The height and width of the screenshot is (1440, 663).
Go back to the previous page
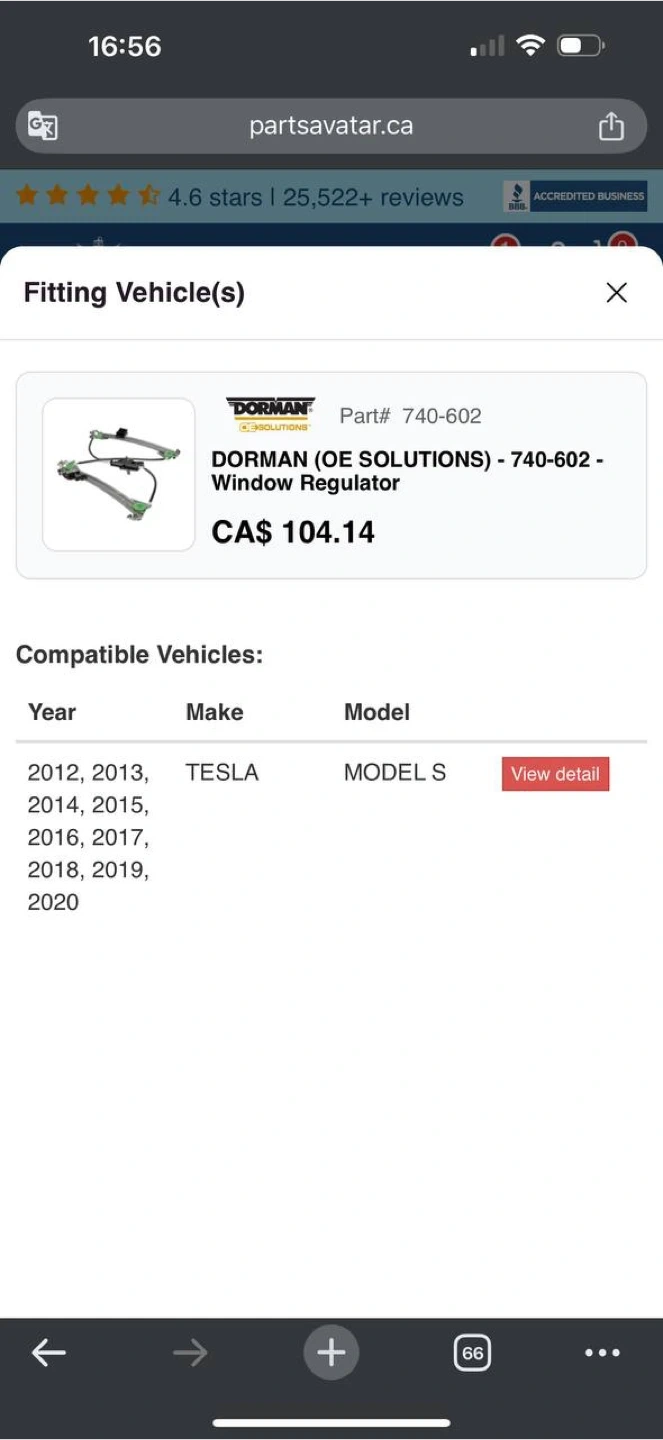pos(48,1353)
